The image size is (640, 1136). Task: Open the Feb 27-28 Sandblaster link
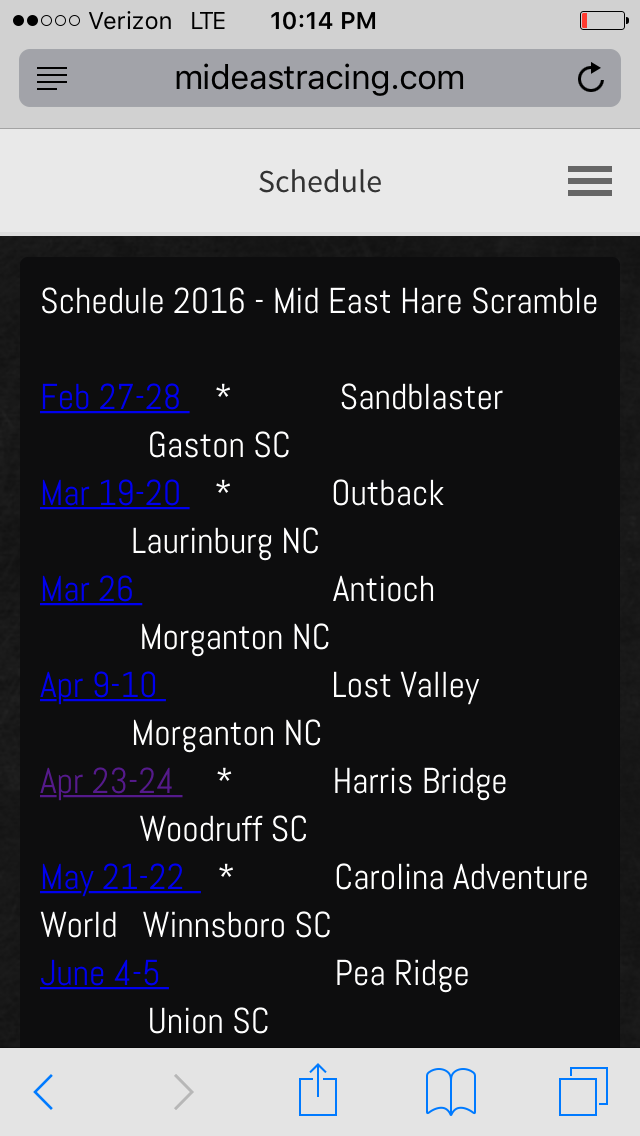[x=115, y=397]
